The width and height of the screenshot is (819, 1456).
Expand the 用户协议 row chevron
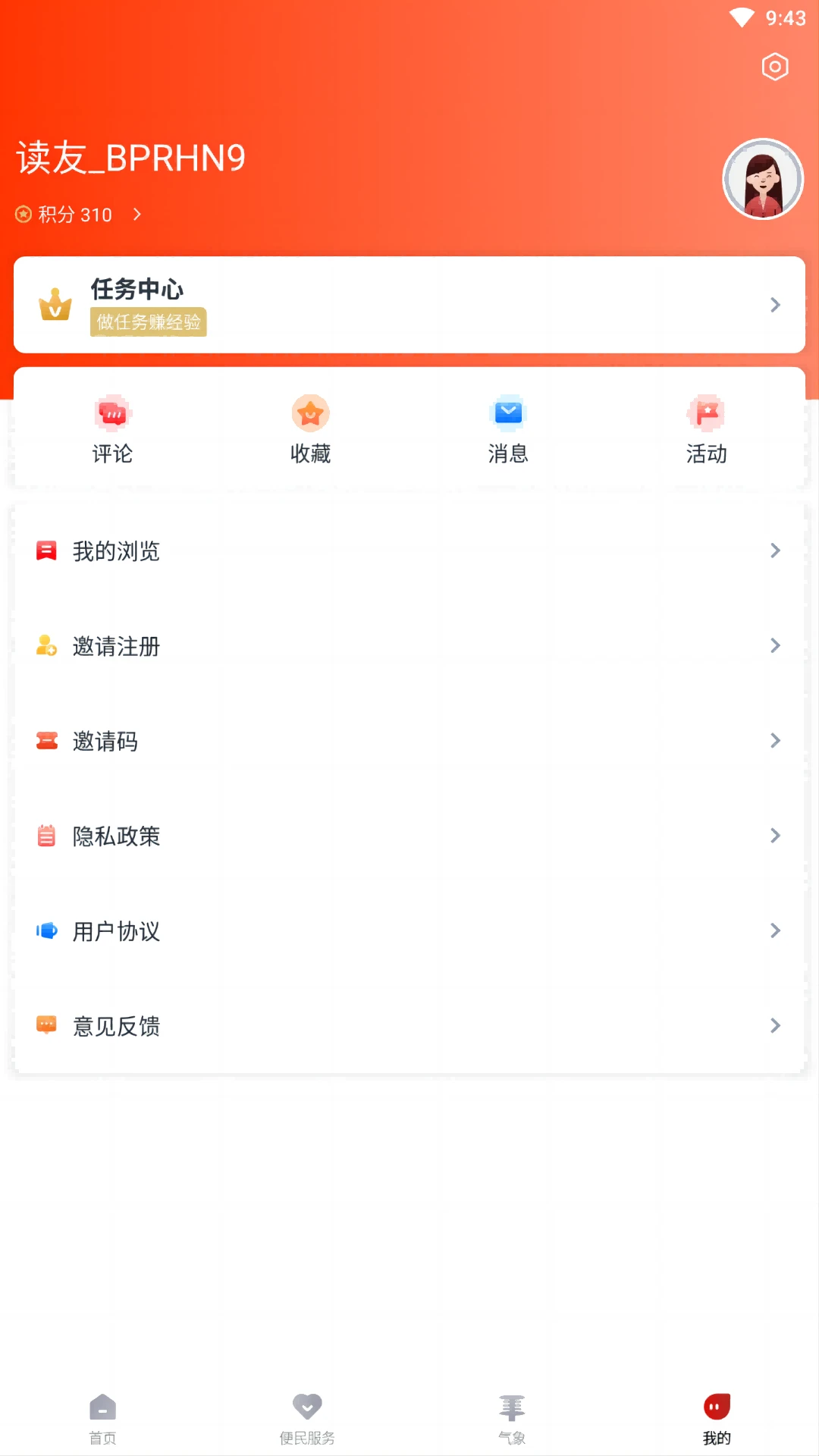[775, 930]
